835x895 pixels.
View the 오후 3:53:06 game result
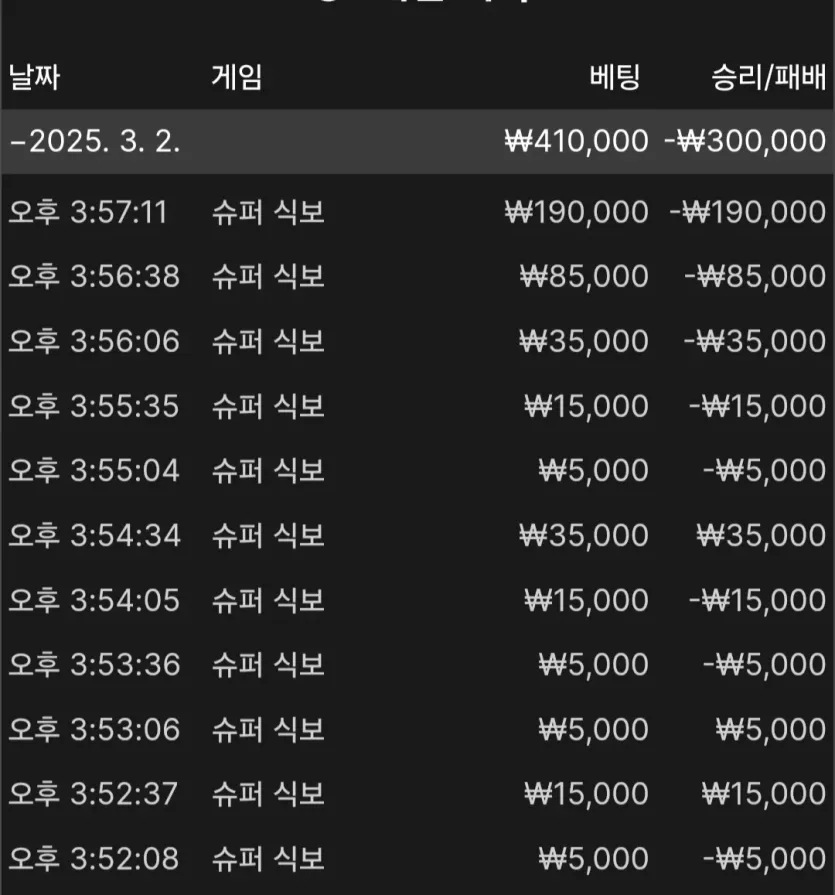417,729
